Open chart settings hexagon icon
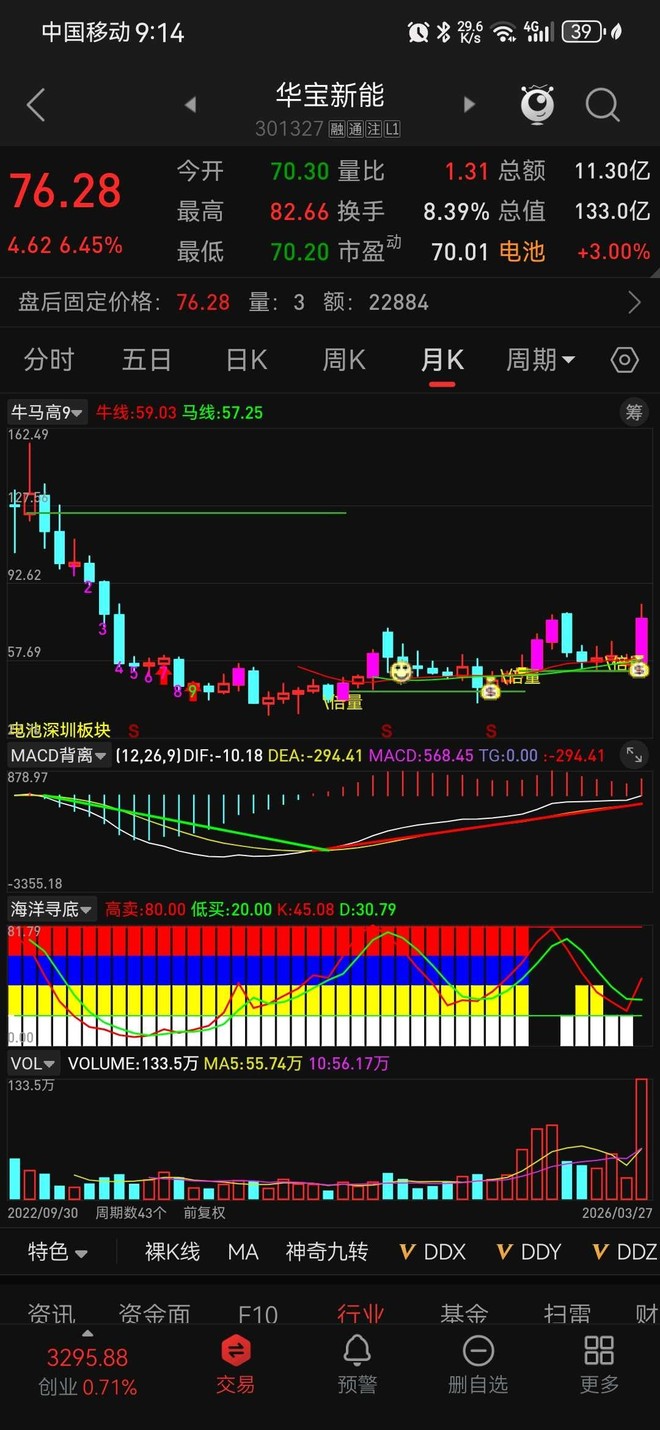Image resolution: width=660 pixels, height=1430 pixels. tap(625, 360)
